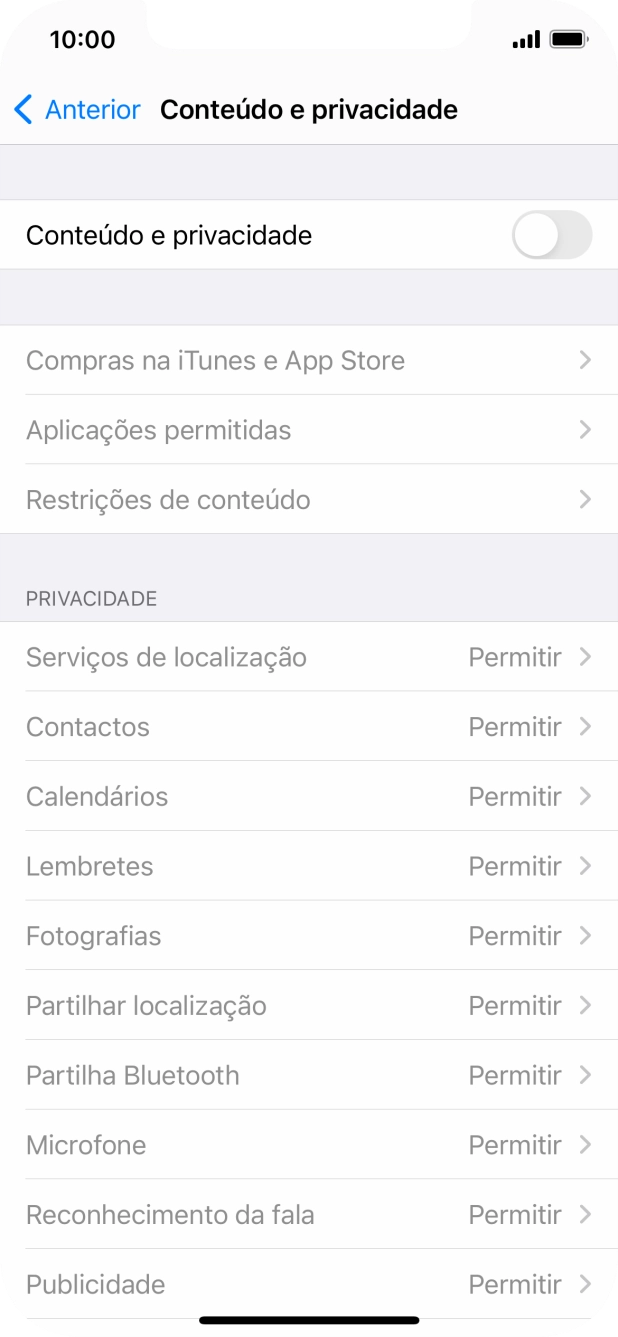Screen dimensions: 618x1337
Task: Open the Calendários privacy row
Action: (309, 796)
